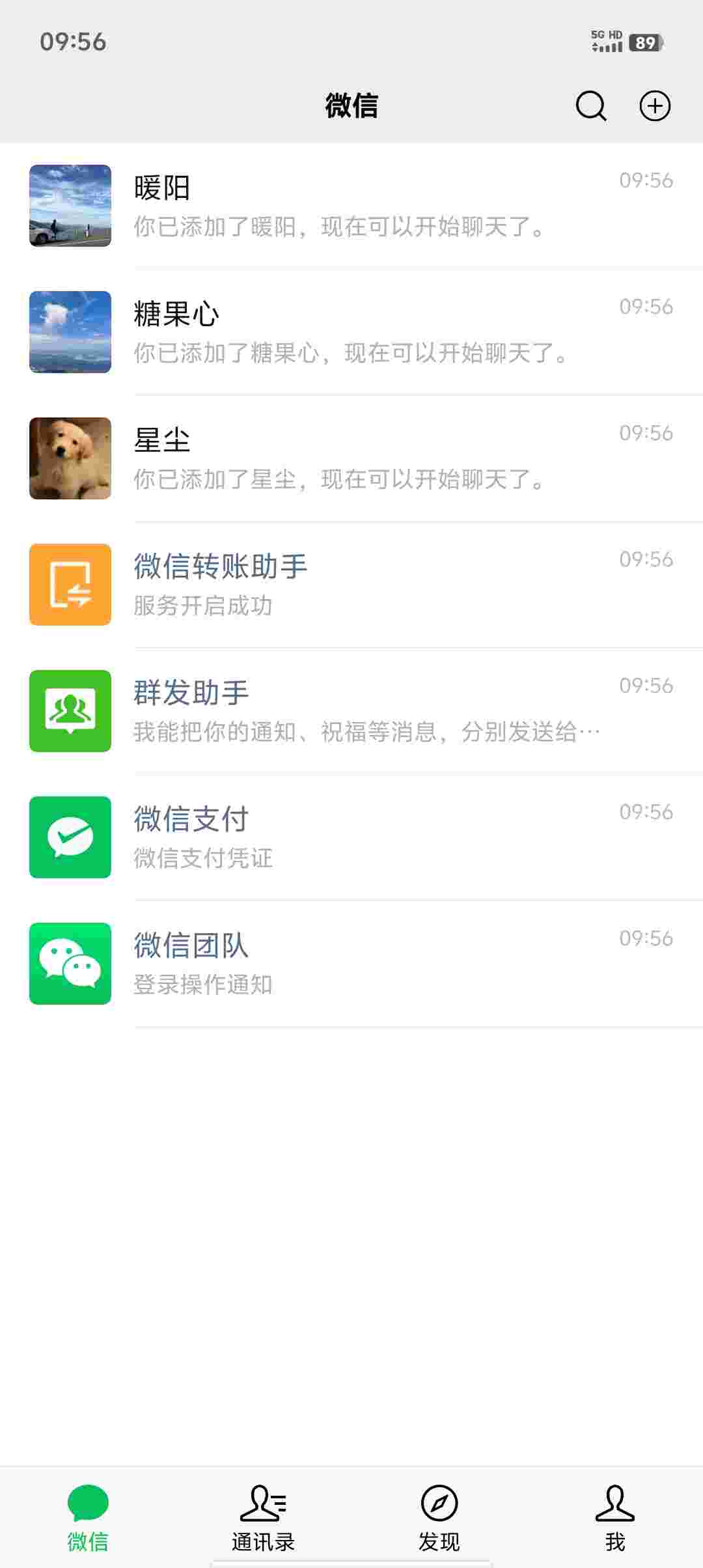
Task: Open 群发助手 conversation
Action: tap(351, 710)
